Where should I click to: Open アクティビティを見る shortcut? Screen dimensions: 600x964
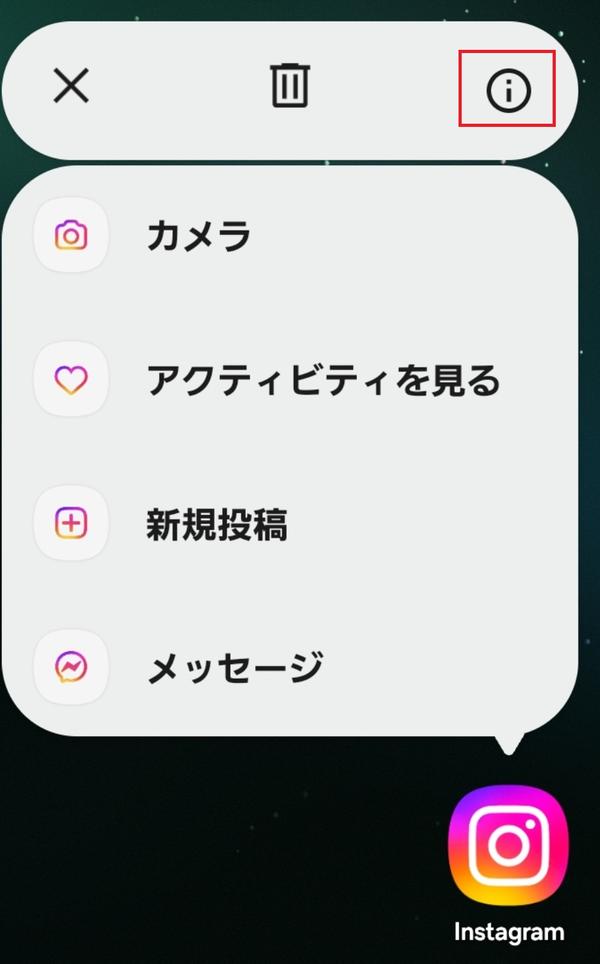click(x=321, y=380)
